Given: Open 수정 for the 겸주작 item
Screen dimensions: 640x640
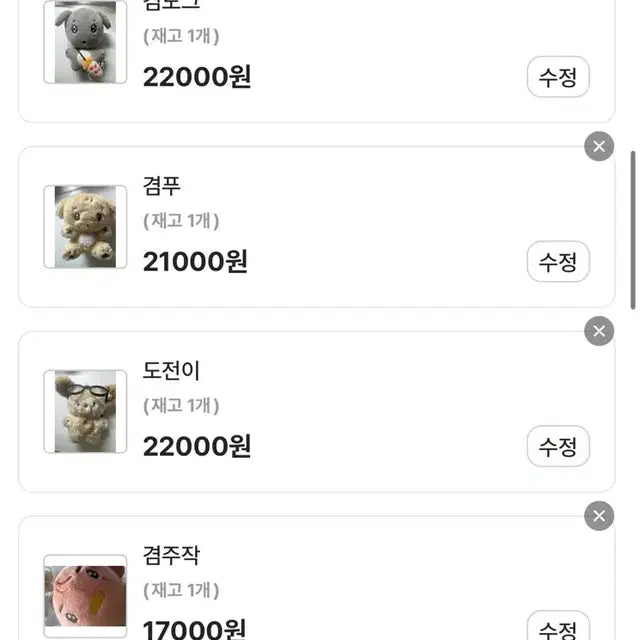Looking at the screenshot, I should 558,628.
